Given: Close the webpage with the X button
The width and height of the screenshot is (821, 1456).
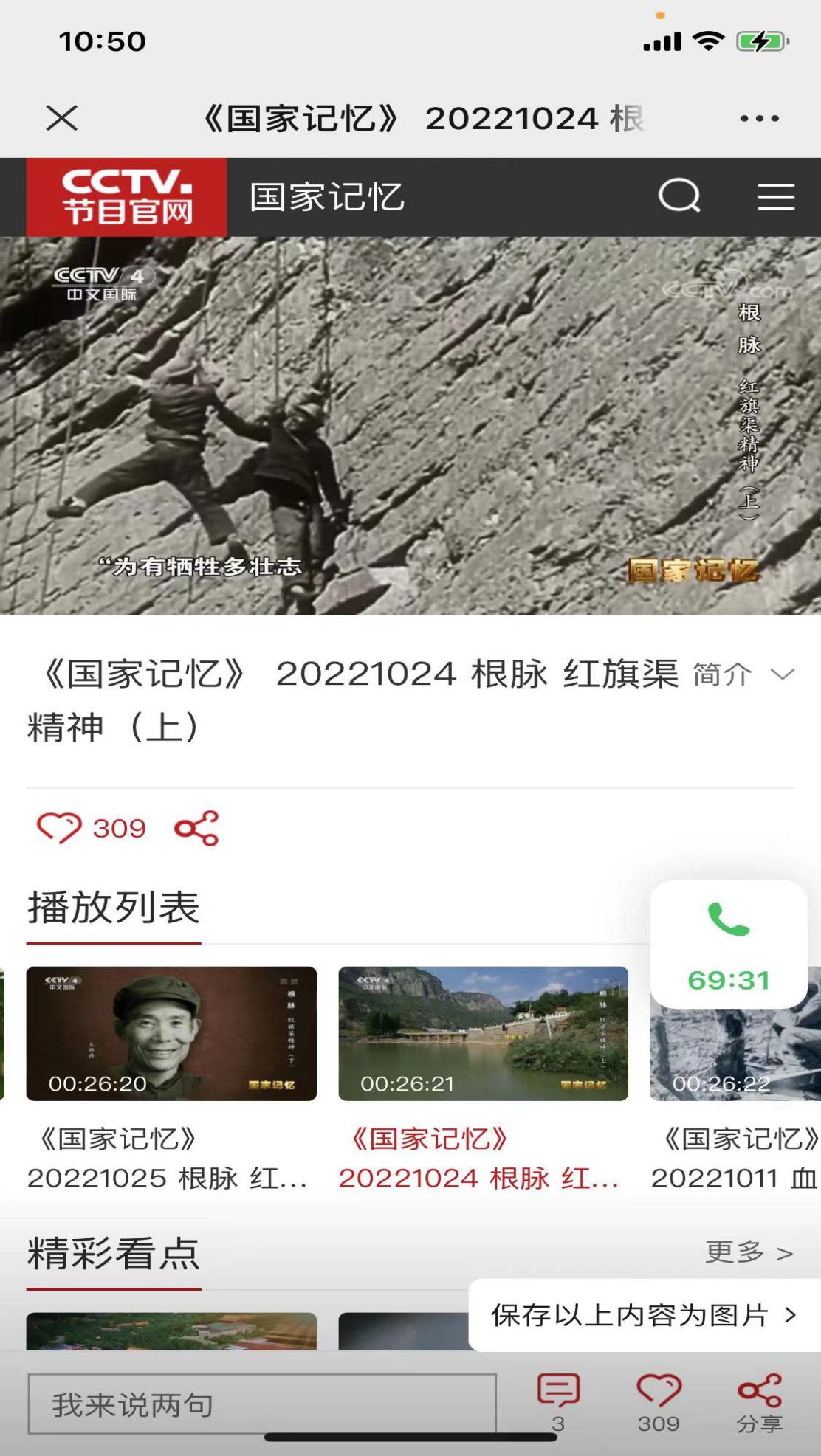Looking at the screenshot, I should pos(61,118).
